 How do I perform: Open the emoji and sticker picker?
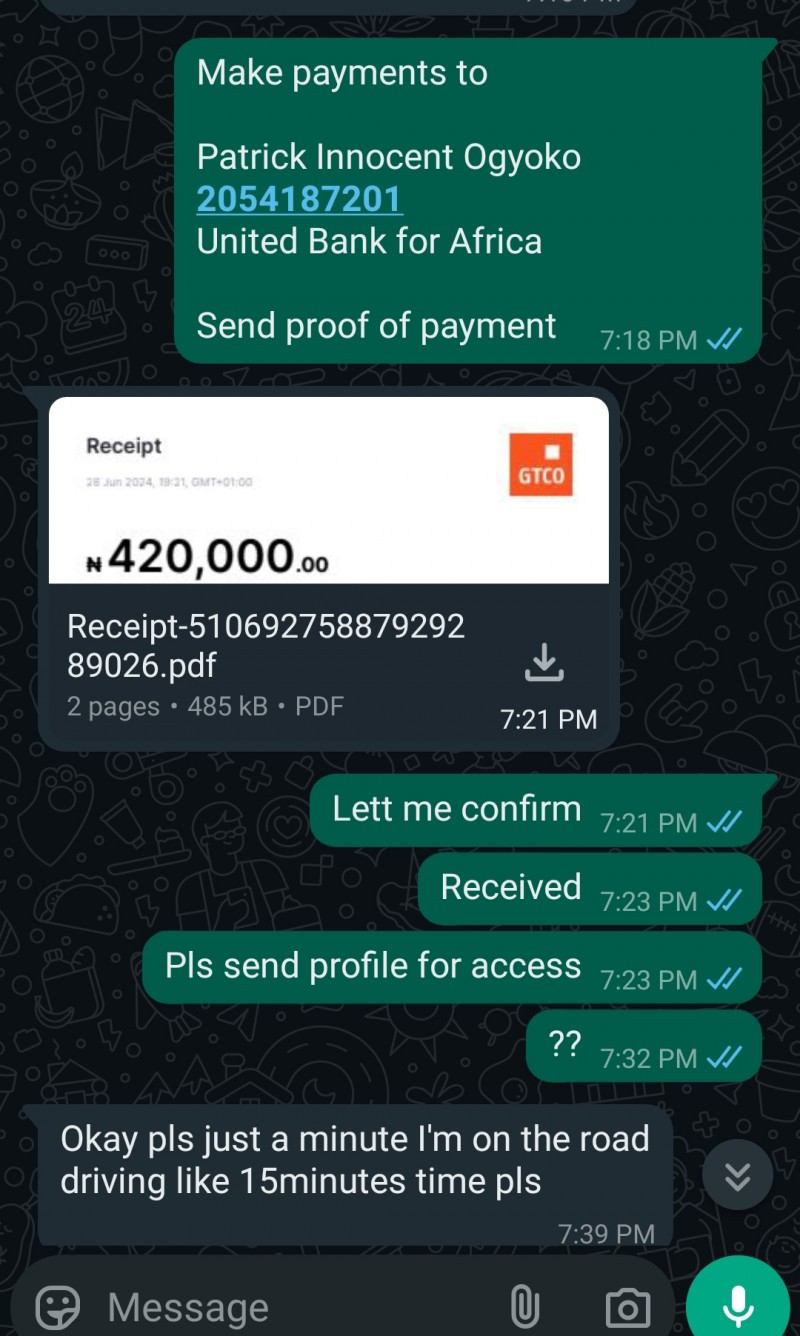pos(58,1307)
